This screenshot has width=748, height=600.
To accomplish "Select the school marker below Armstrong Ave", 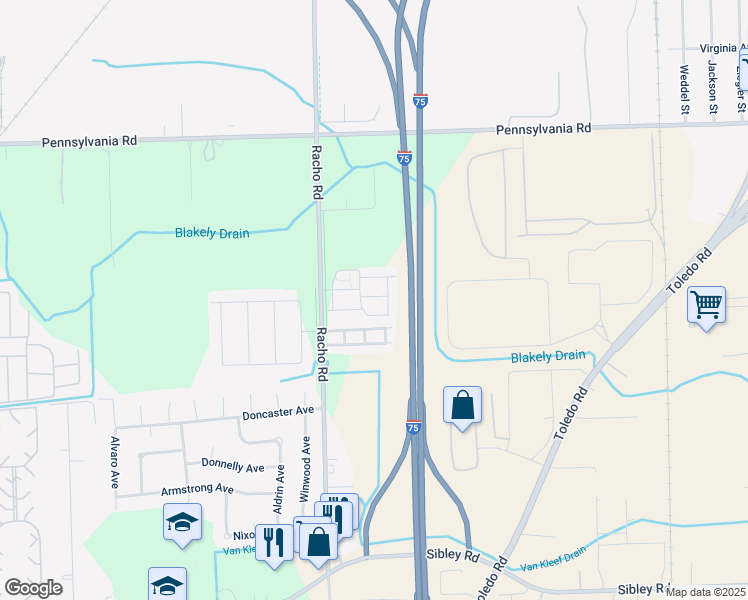I will point(182,525).
